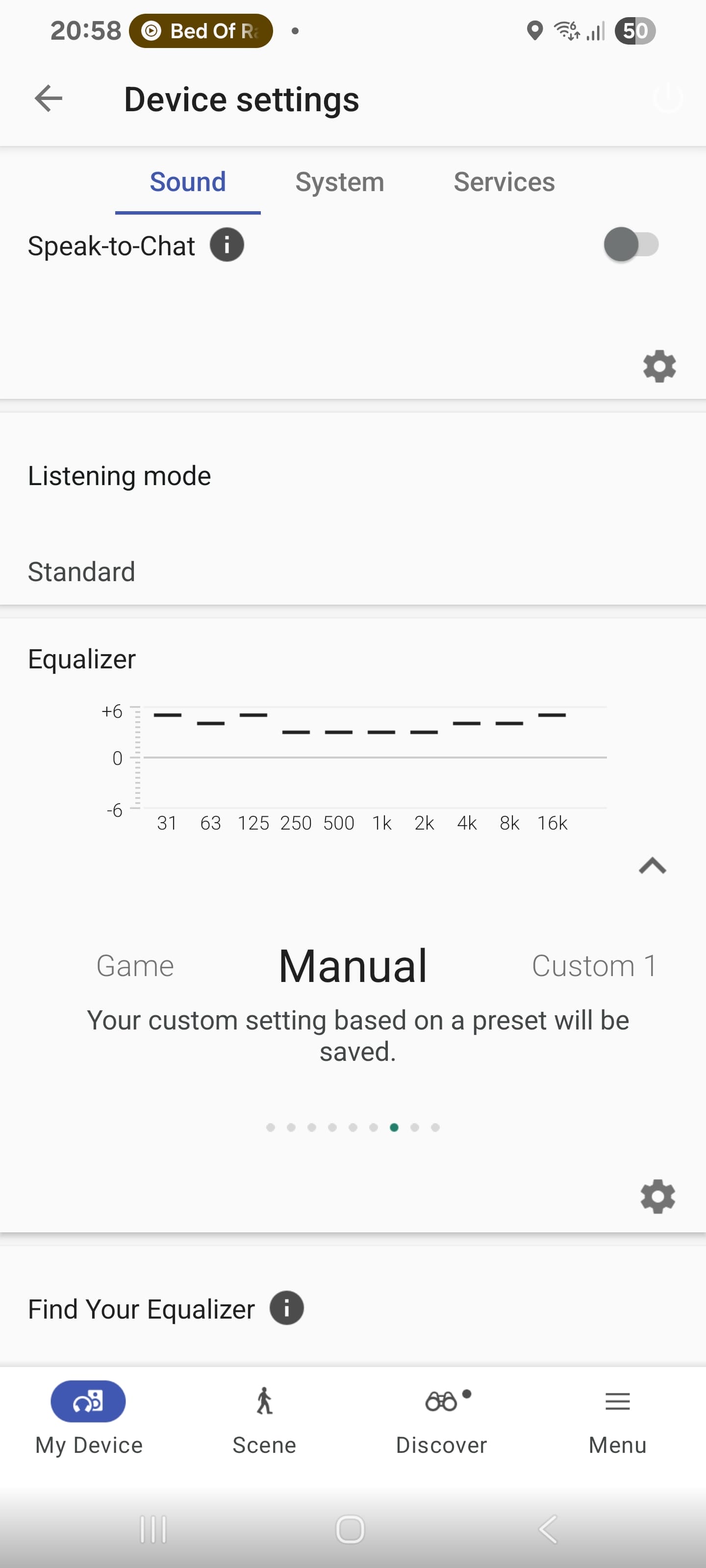Enable the Speak-to-Chat switch
Viewport: 706px width, 1568px height.
point(631,245)
